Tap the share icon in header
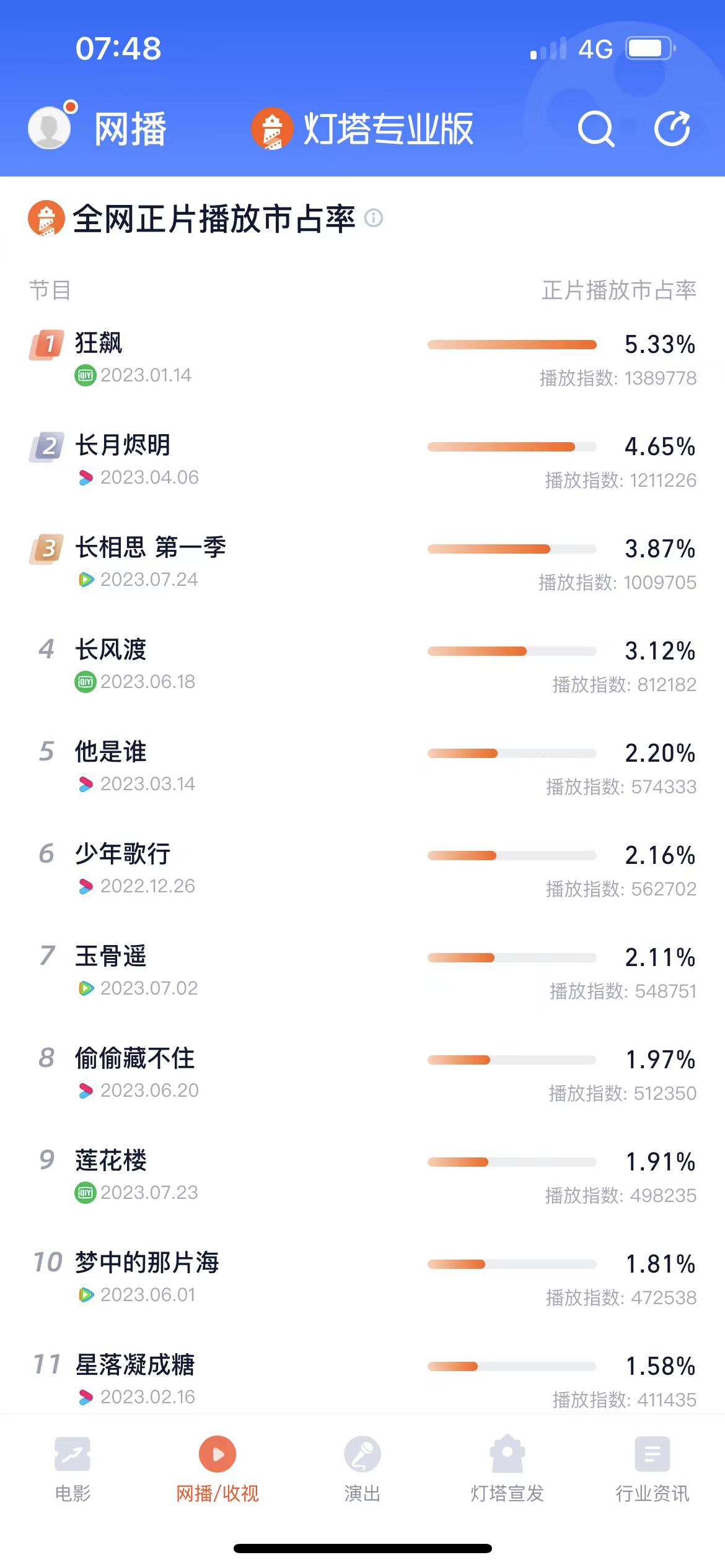This screenshot has width=725, height=1568. click(672, 128)
